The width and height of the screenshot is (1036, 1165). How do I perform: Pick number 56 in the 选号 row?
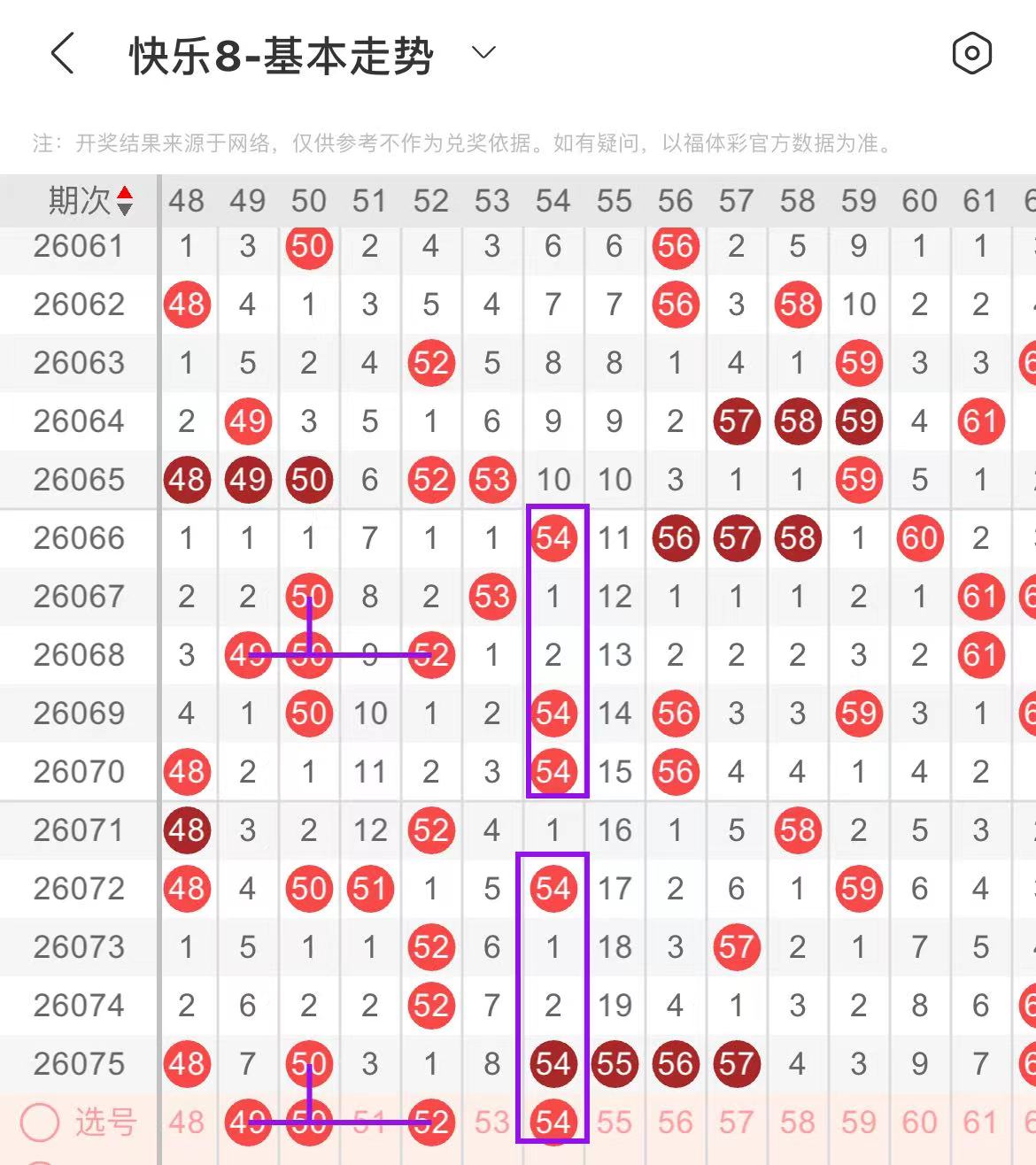[676, 1123]
